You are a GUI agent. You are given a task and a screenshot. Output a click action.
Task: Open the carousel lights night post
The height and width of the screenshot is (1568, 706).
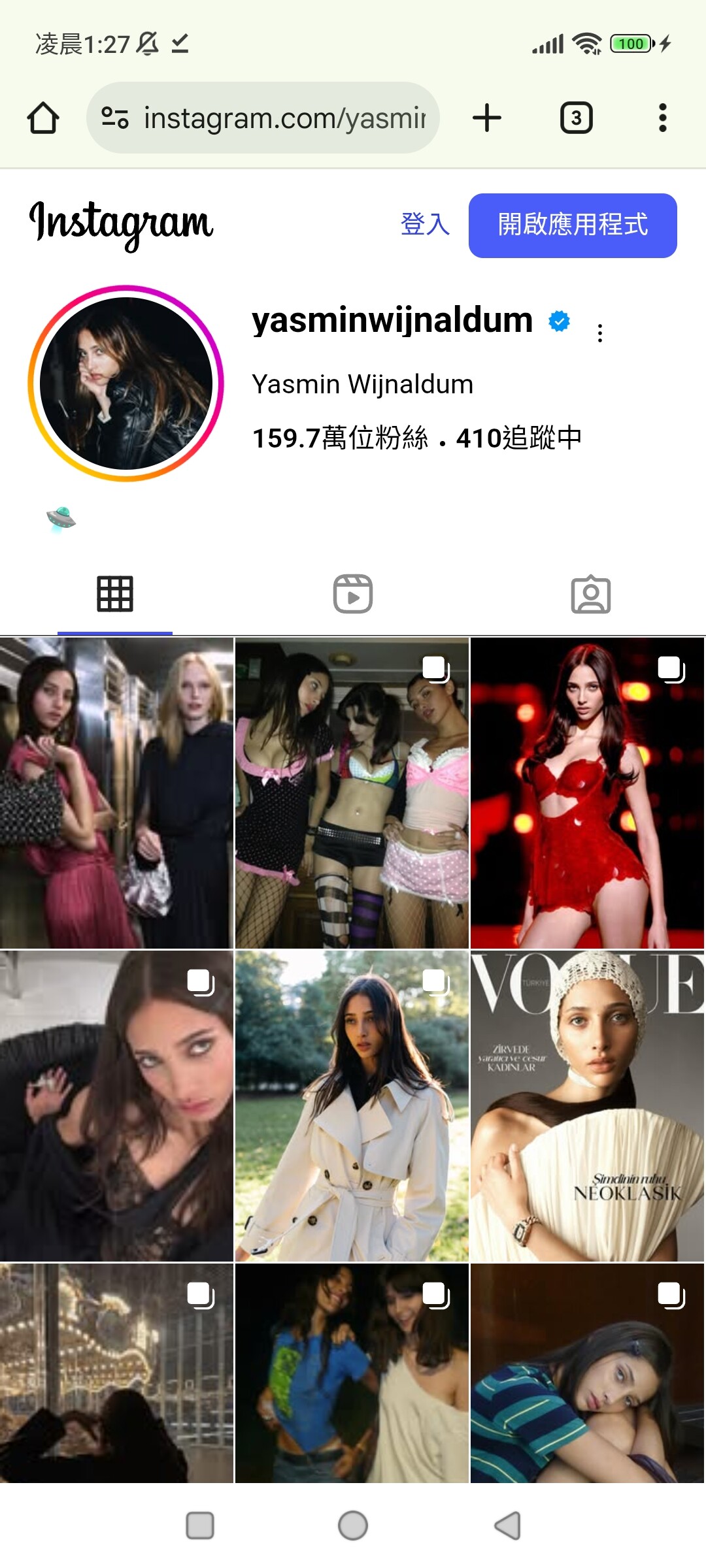[x=116, y=1372]
